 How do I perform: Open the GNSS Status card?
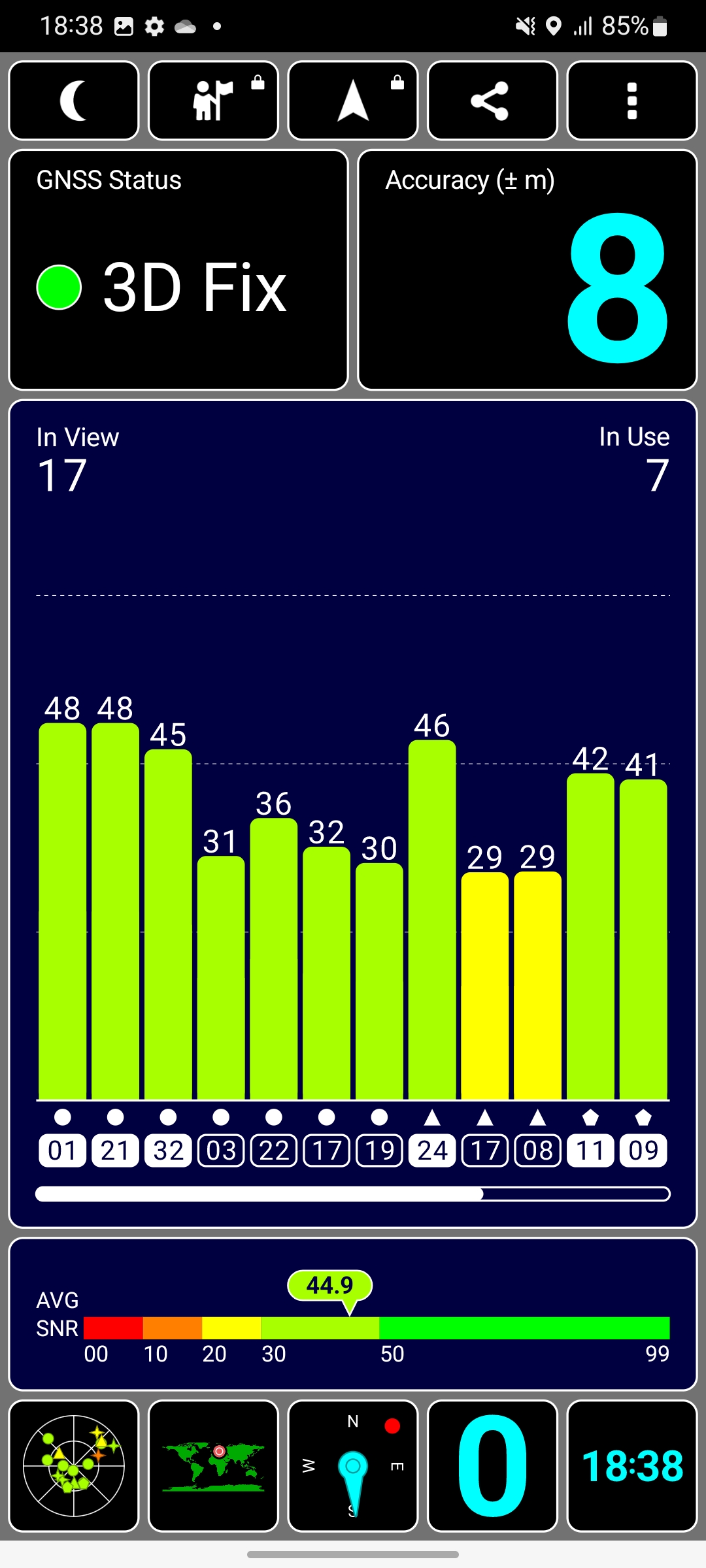(x=178, y=270)
